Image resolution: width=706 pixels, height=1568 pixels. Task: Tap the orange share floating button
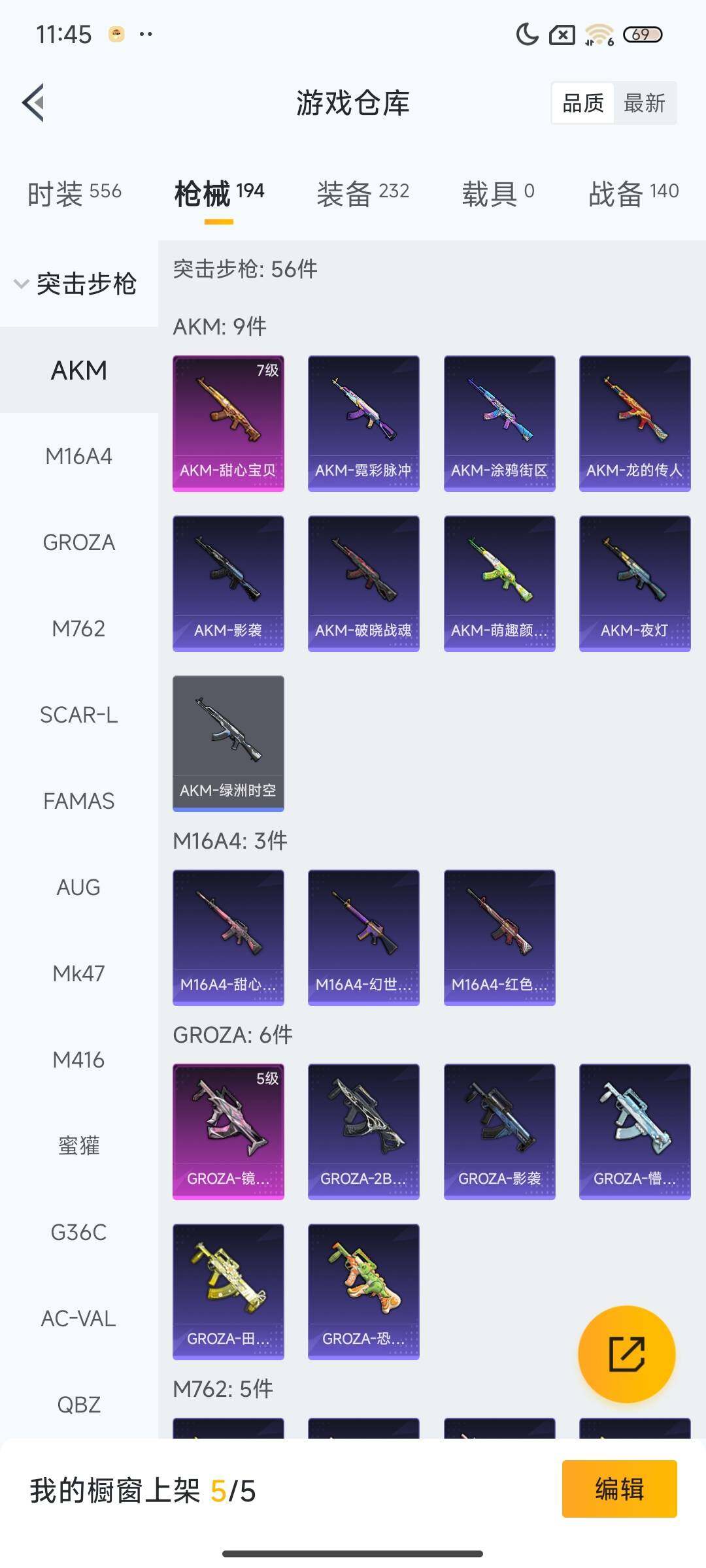pyautogui.click(x=626, y=1354)
